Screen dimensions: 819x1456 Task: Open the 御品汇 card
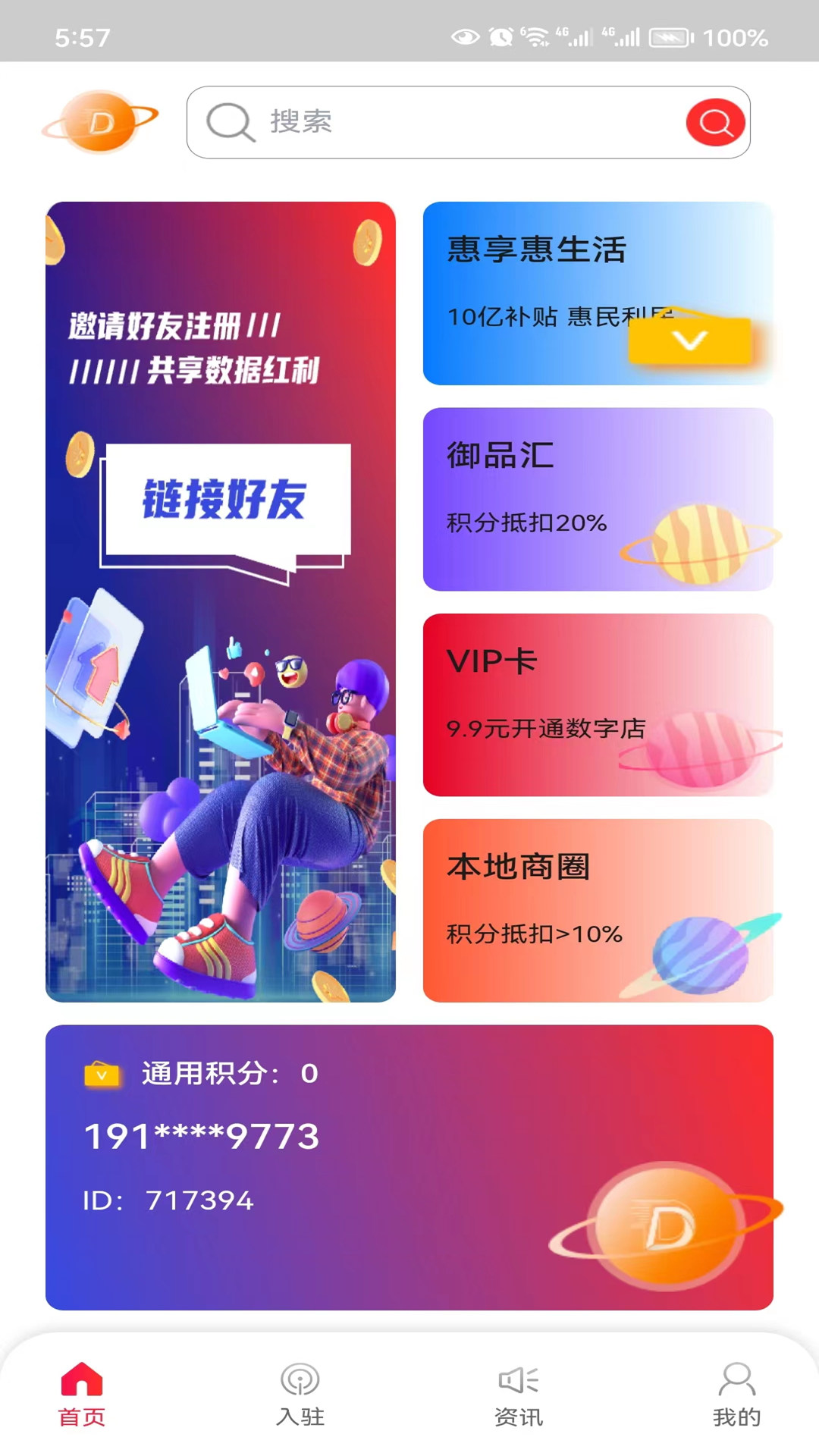click(598, 499)
